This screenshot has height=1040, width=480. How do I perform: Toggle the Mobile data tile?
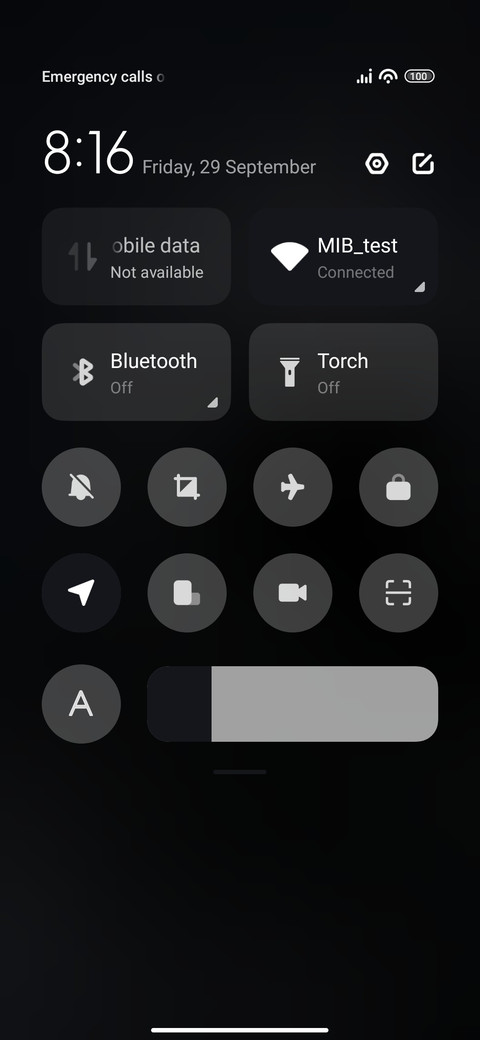pos(137,256)
